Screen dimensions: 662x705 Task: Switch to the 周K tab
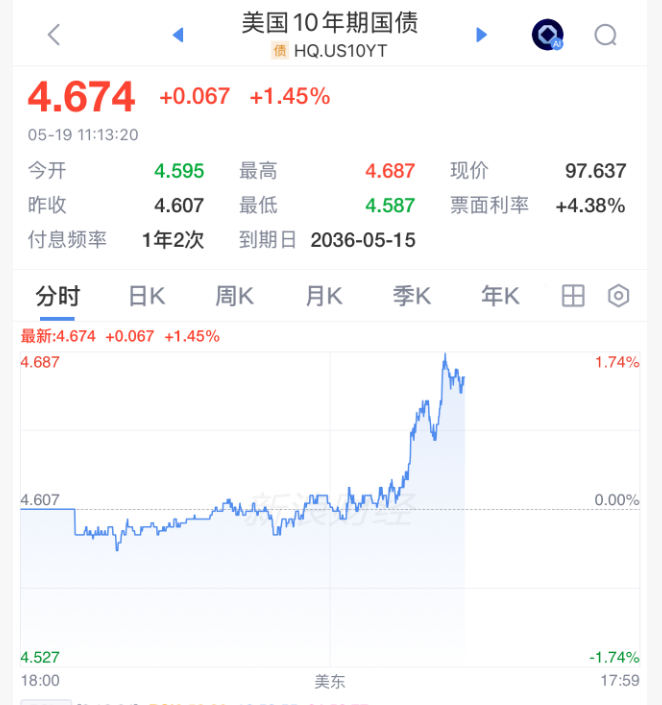pos(234,296)
